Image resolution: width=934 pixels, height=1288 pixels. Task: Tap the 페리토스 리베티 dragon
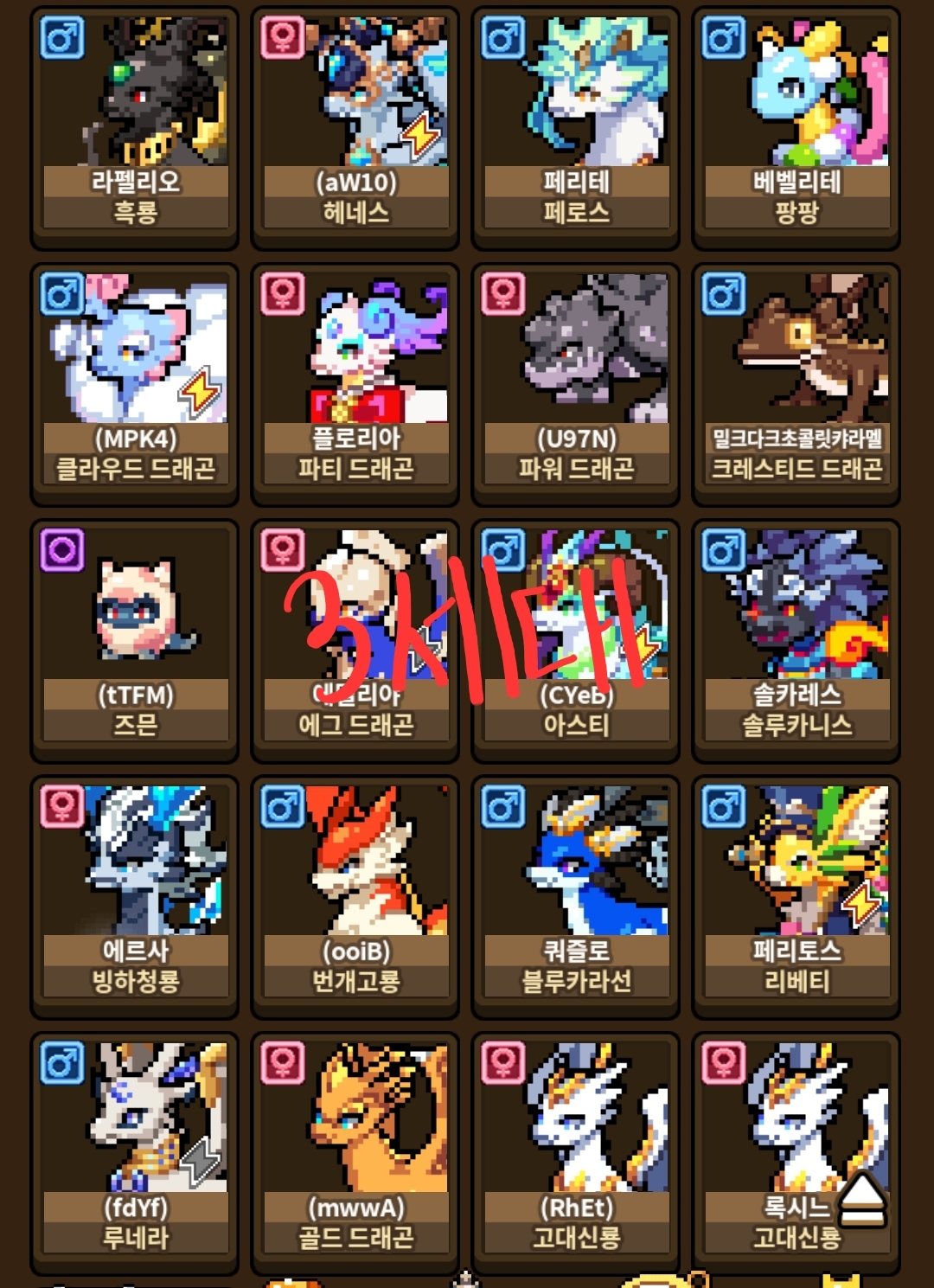(x=796, y=895)
